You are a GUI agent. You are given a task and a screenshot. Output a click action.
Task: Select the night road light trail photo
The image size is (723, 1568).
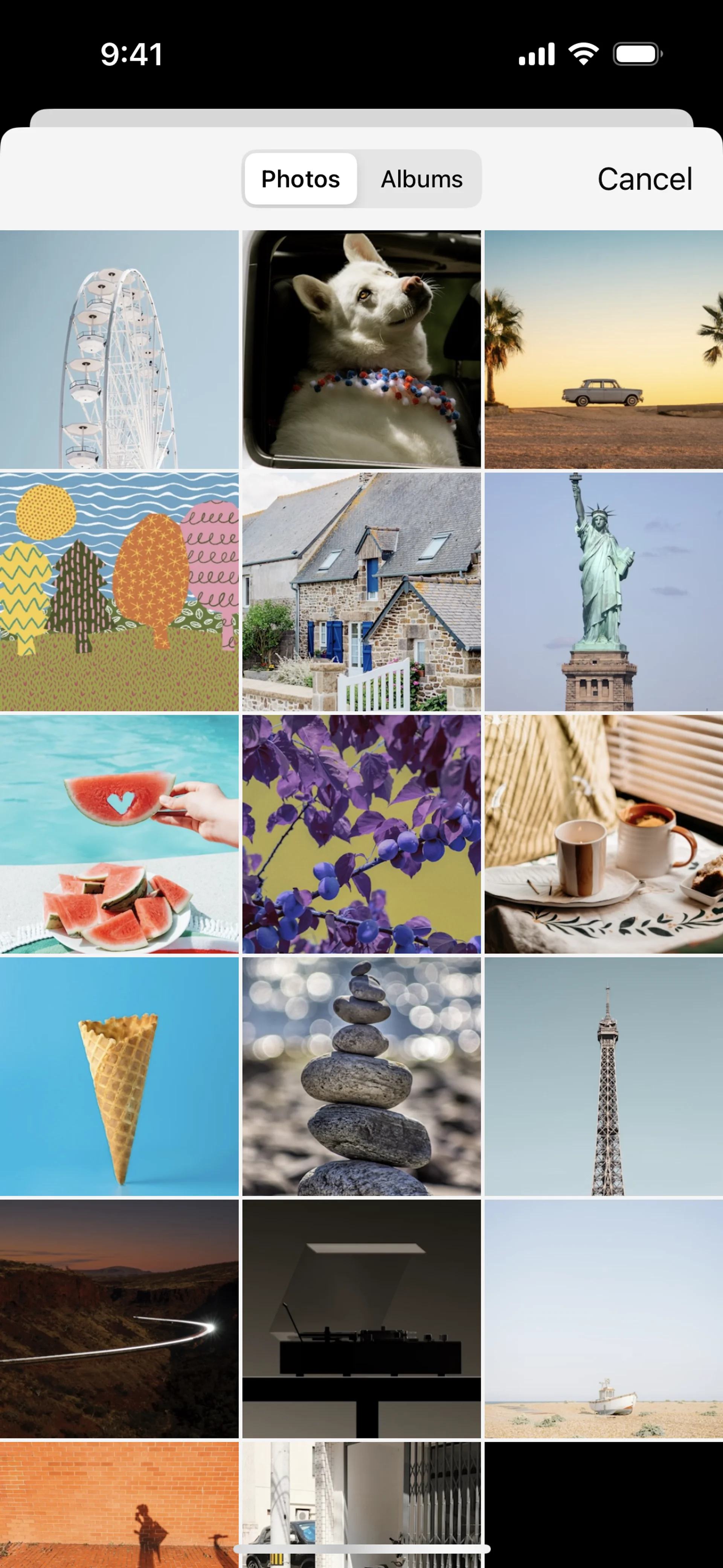tap(119, 1319)
